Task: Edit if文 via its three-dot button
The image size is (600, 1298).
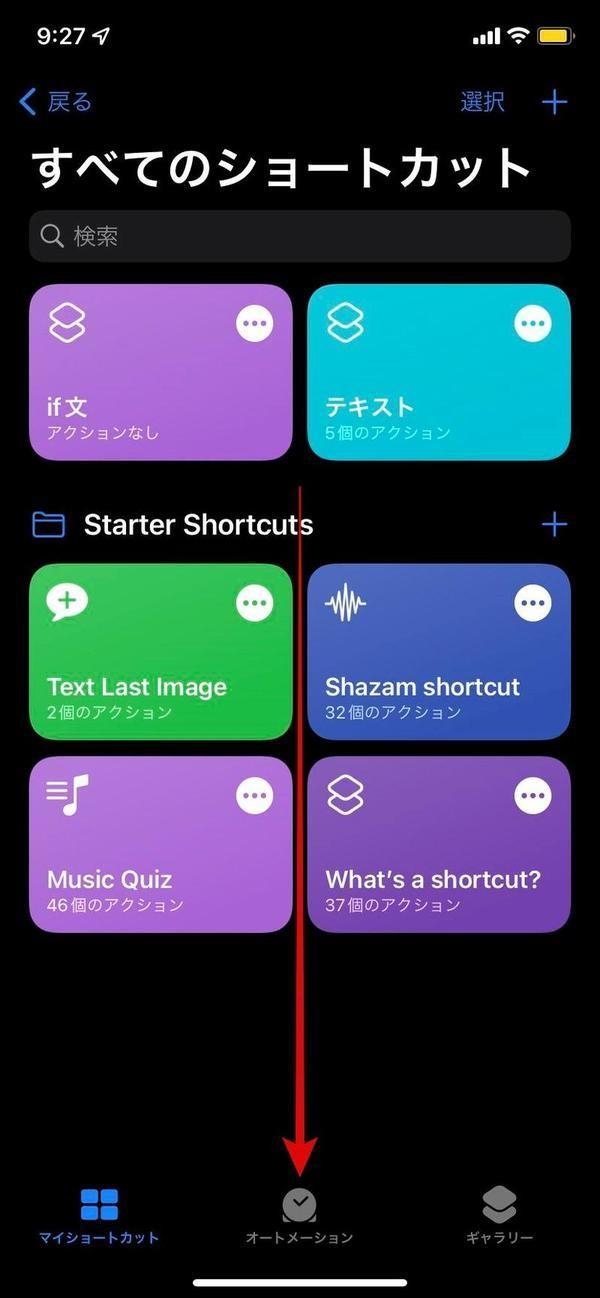Action: tap(255, 323)
